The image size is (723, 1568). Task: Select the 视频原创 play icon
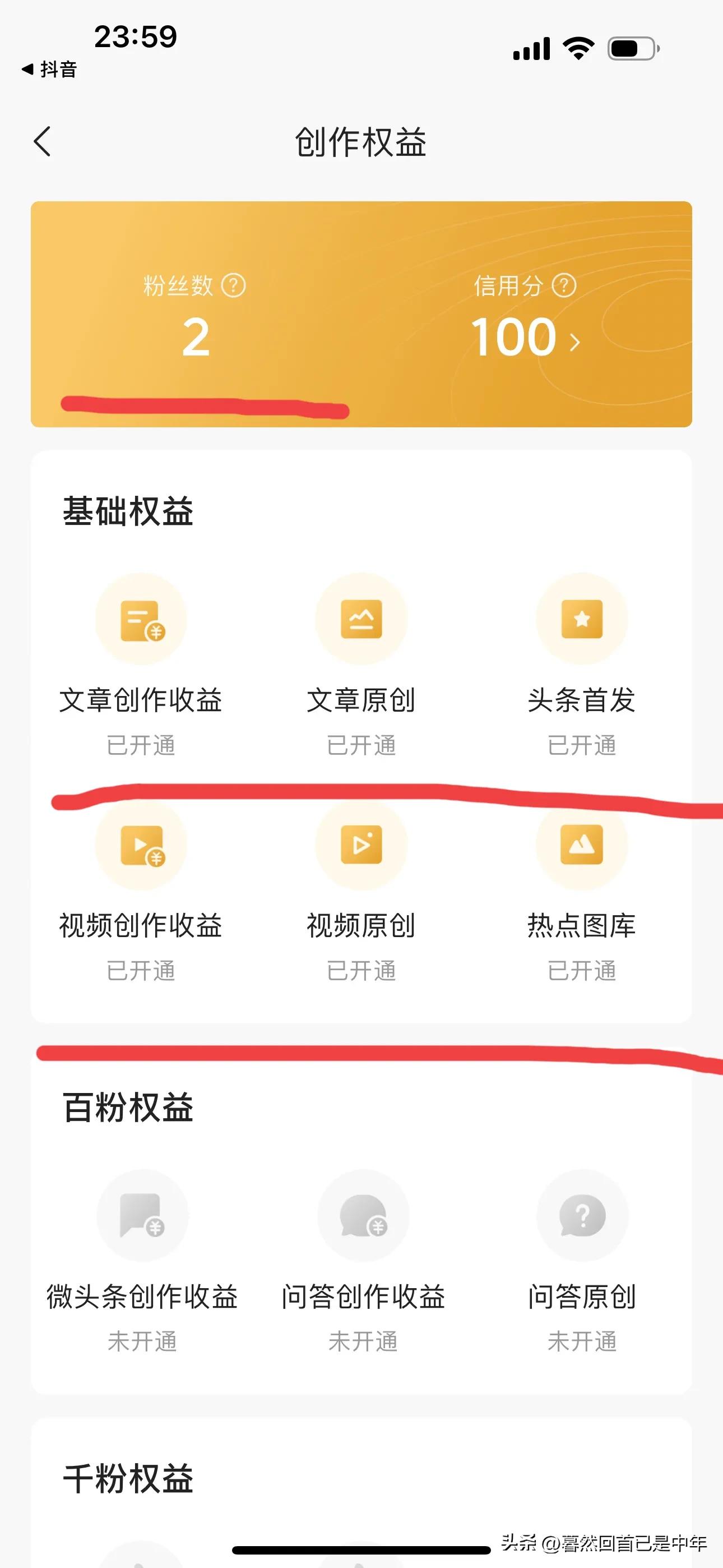pos(361,846)
